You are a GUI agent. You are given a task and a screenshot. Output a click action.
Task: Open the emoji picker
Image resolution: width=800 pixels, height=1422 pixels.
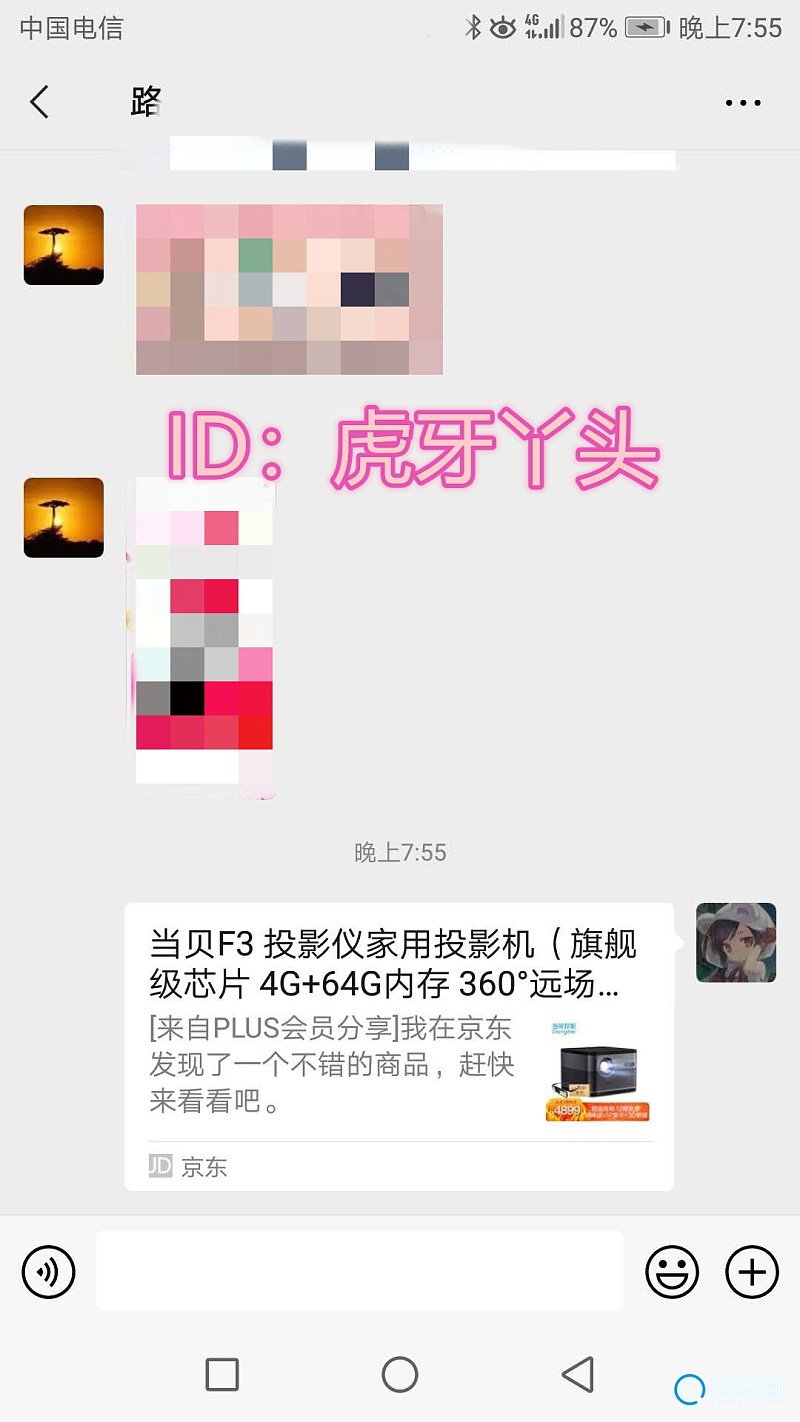pos(672,1272)
